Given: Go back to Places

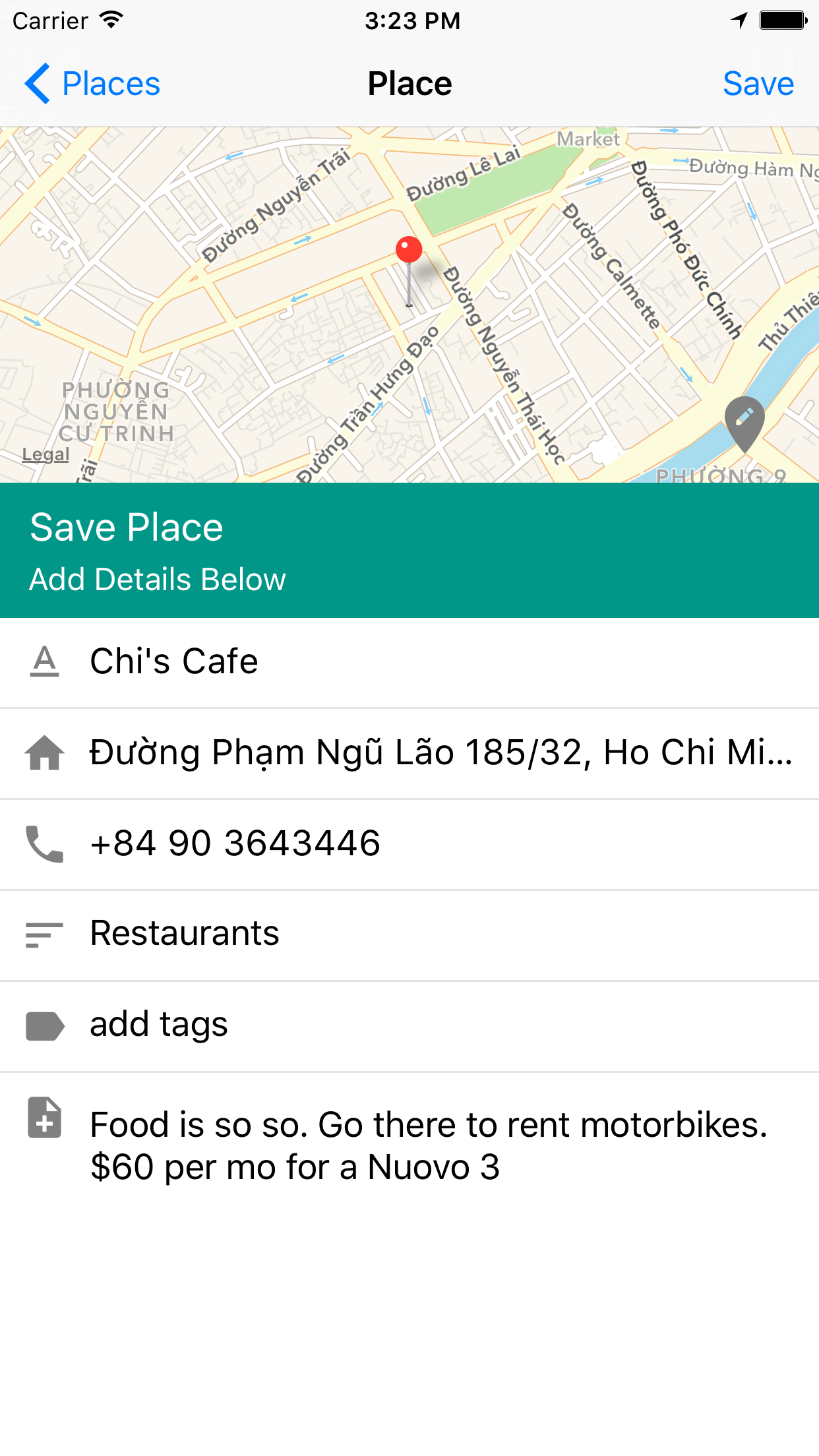Looking at the screenshot, I should [x=93, y=84].
